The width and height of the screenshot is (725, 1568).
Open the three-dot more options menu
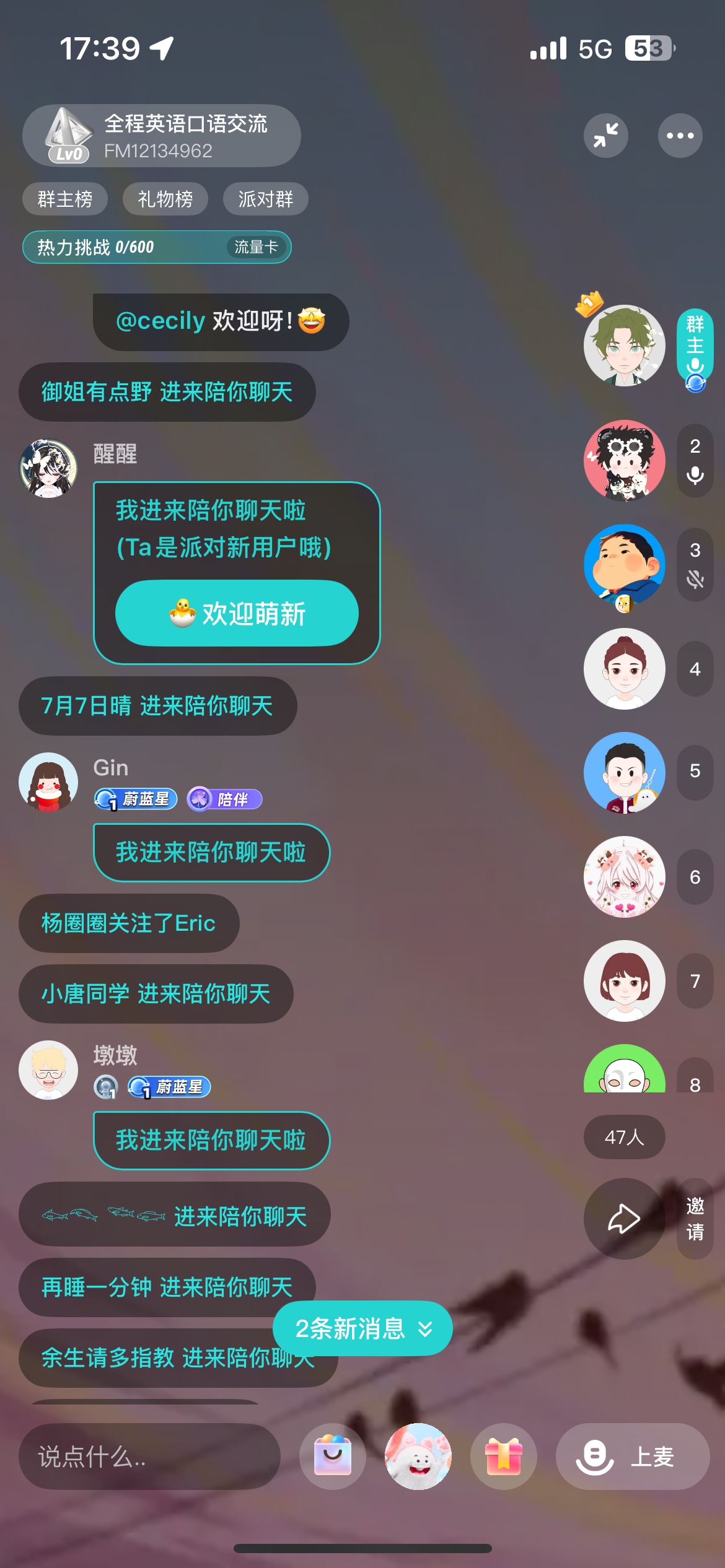pyautogui.click(x=680, y=136)
